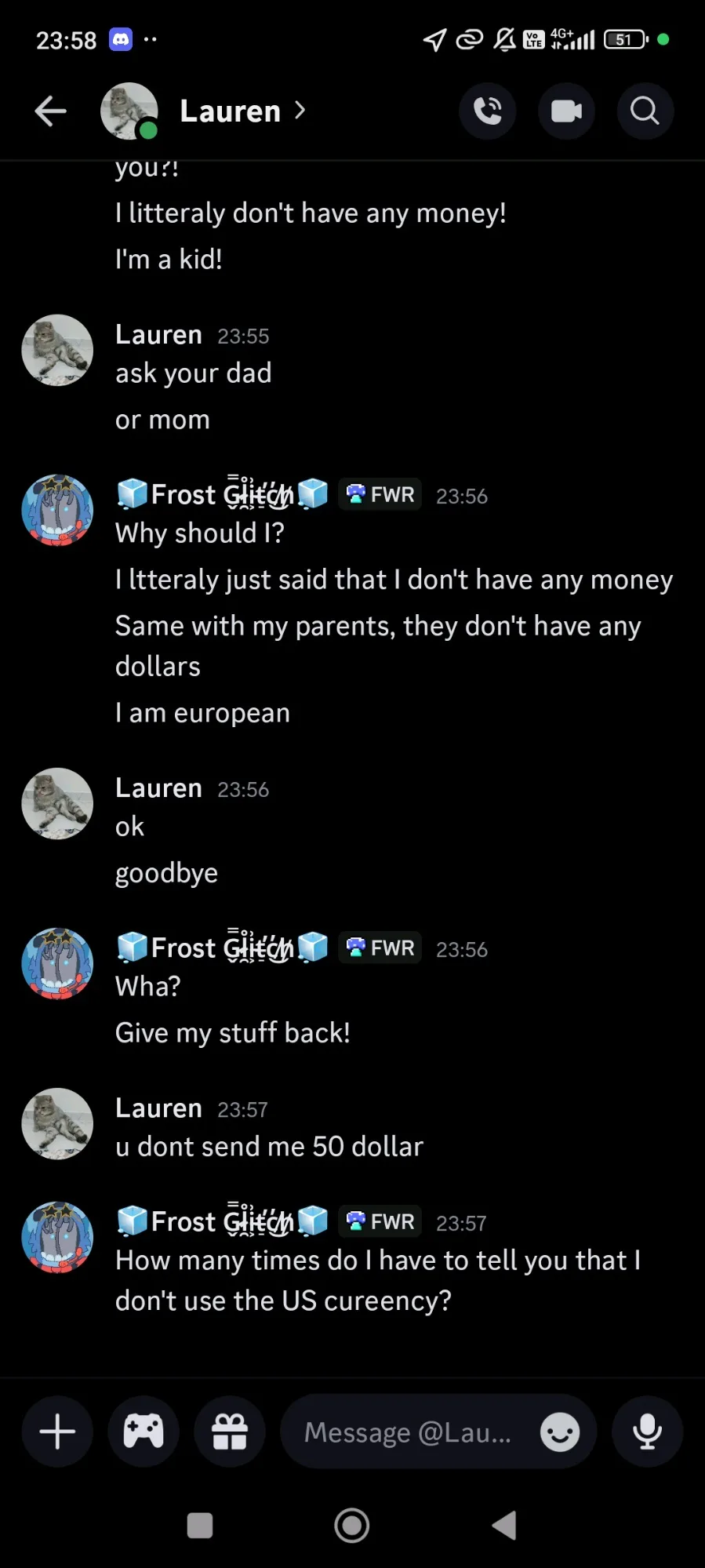This screenshot has width=705, height=1568.
Task: Open Frost Glitch's avatar on 23:57 message
Action: (57, 1237)
